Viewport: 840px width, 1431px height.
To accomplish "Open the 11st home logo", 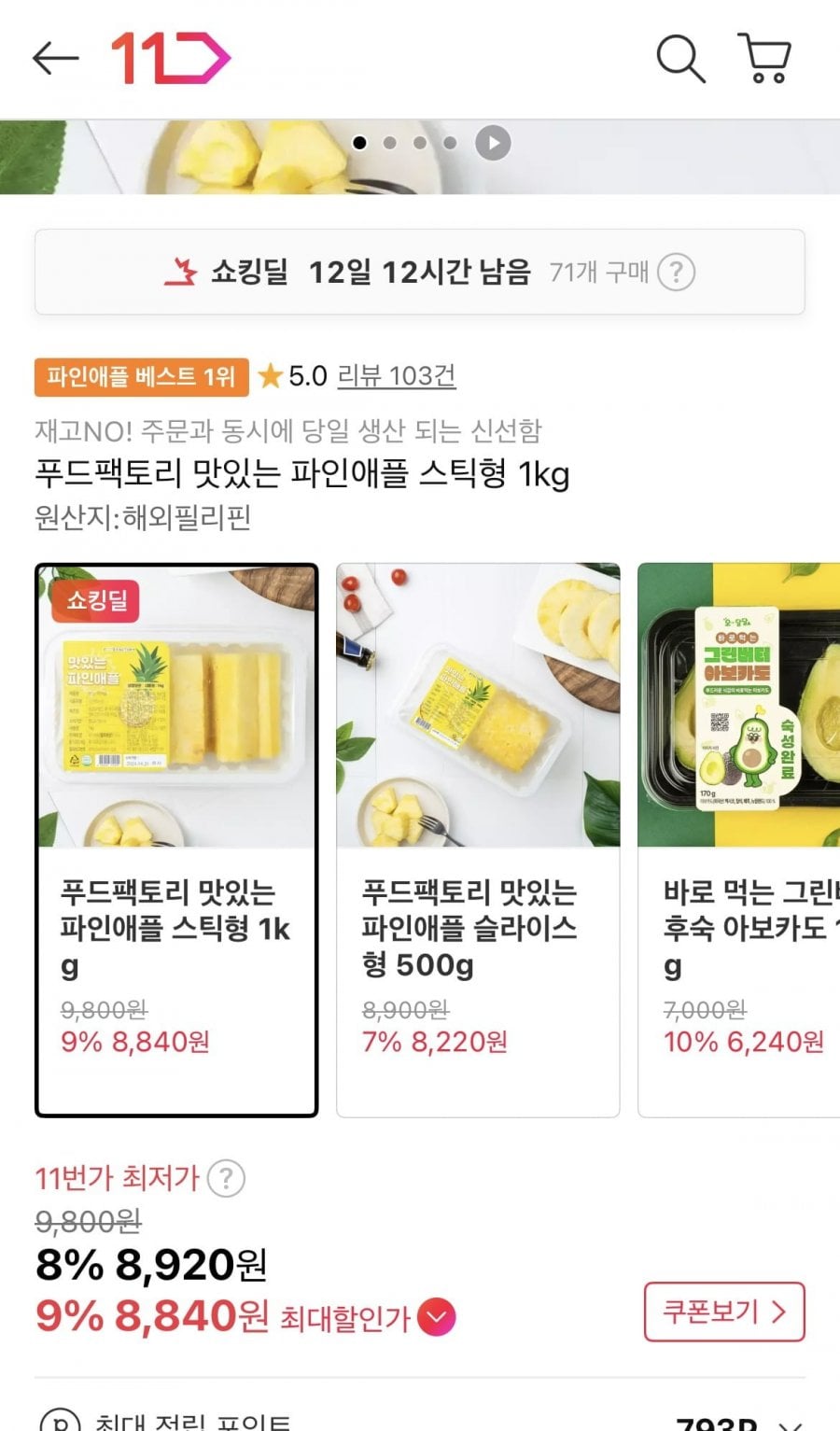I will tap(170, 58).
